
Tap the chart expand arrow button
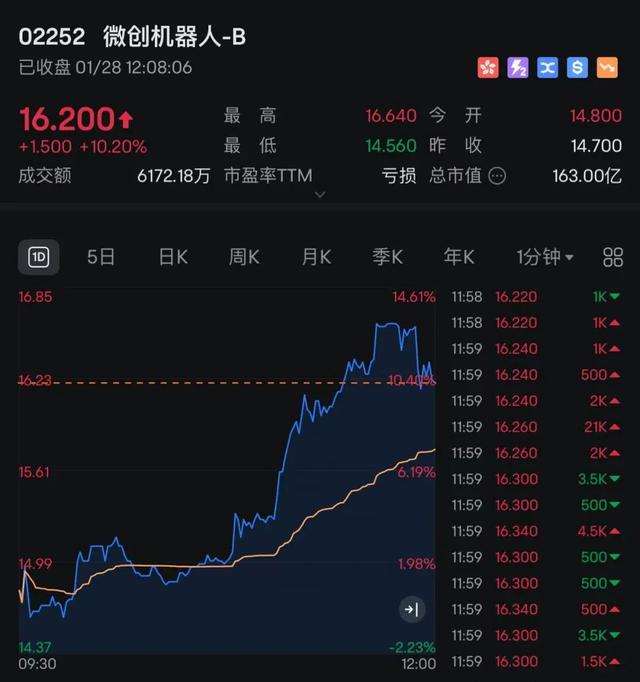coord(412,609)
